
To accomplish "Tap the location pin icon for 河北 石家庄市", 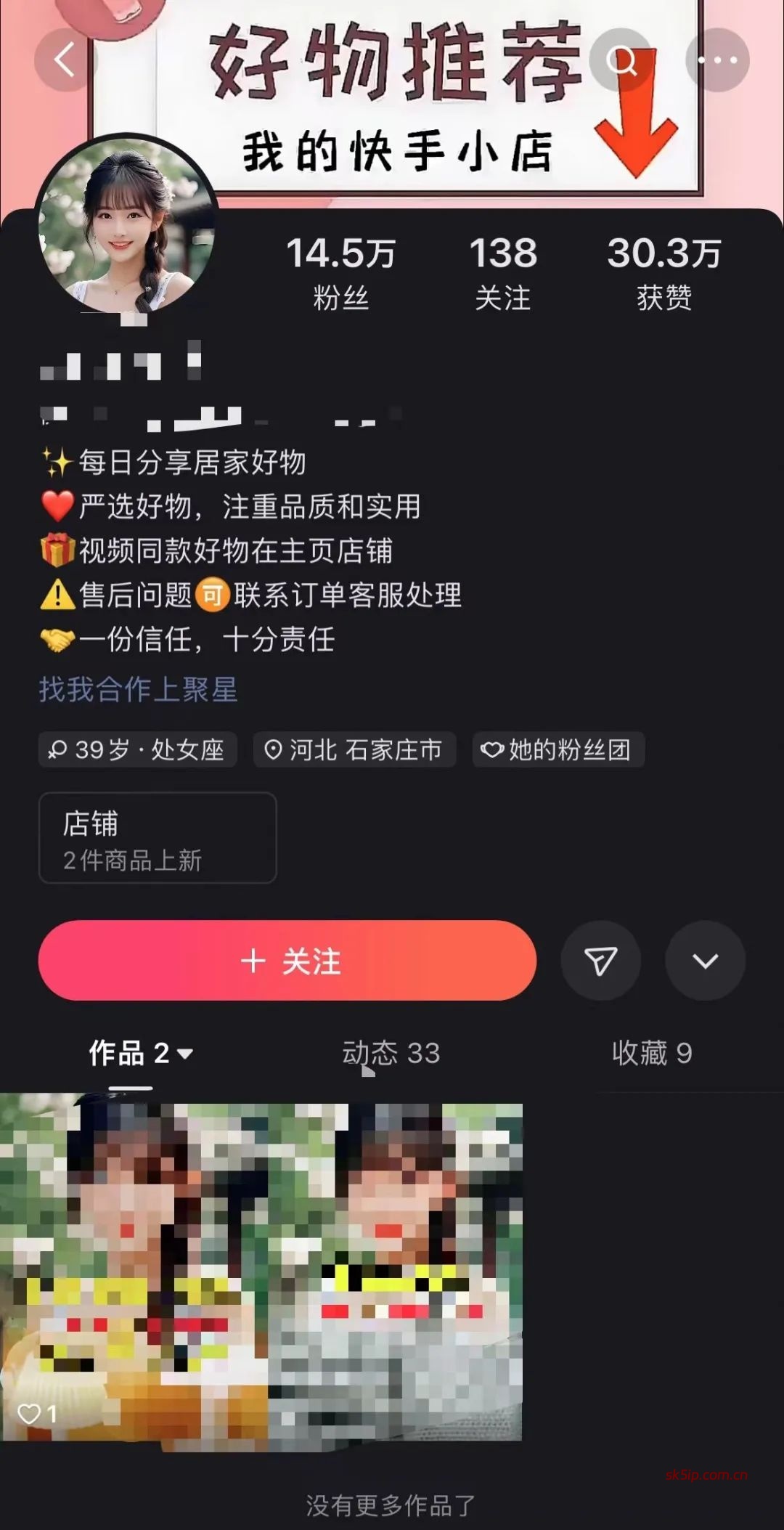I will coord(274,750).
